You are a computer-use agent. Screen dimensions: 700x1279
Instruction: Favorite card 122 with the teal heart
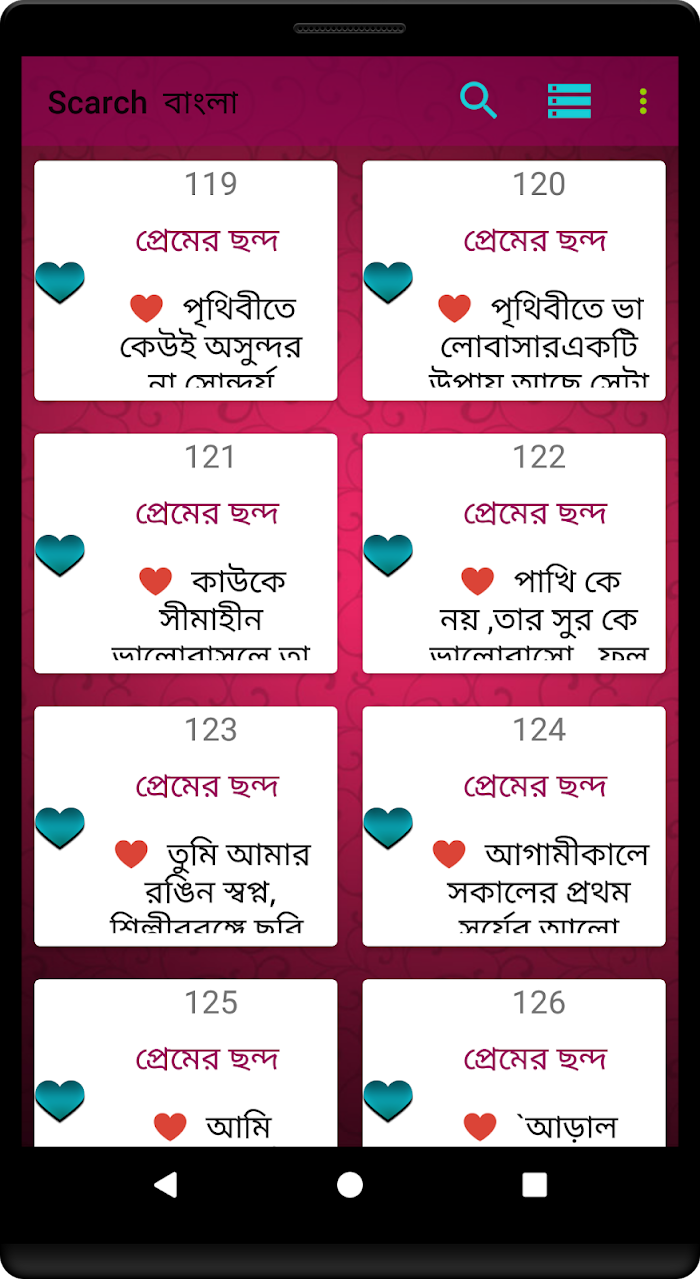coord(388,556)
